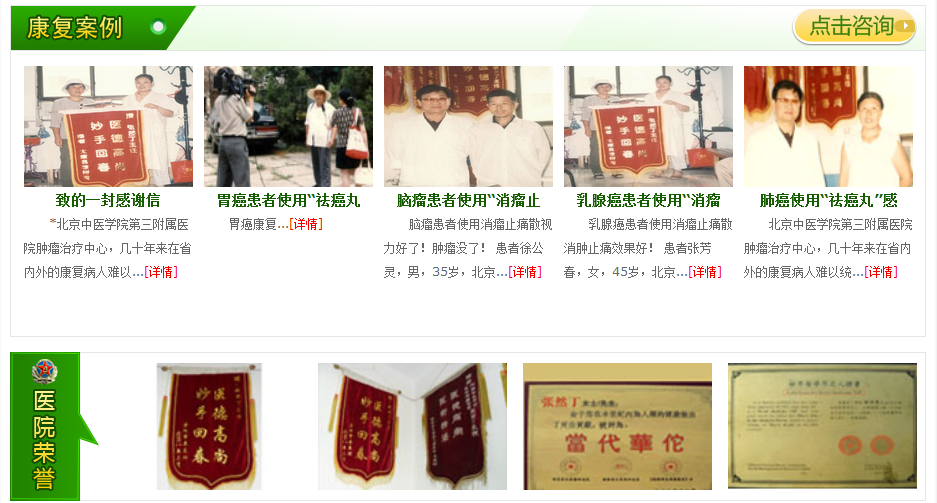View the two hanging banners honor image
This screenshot has width=937, height=503.
(x=412, y=426)
